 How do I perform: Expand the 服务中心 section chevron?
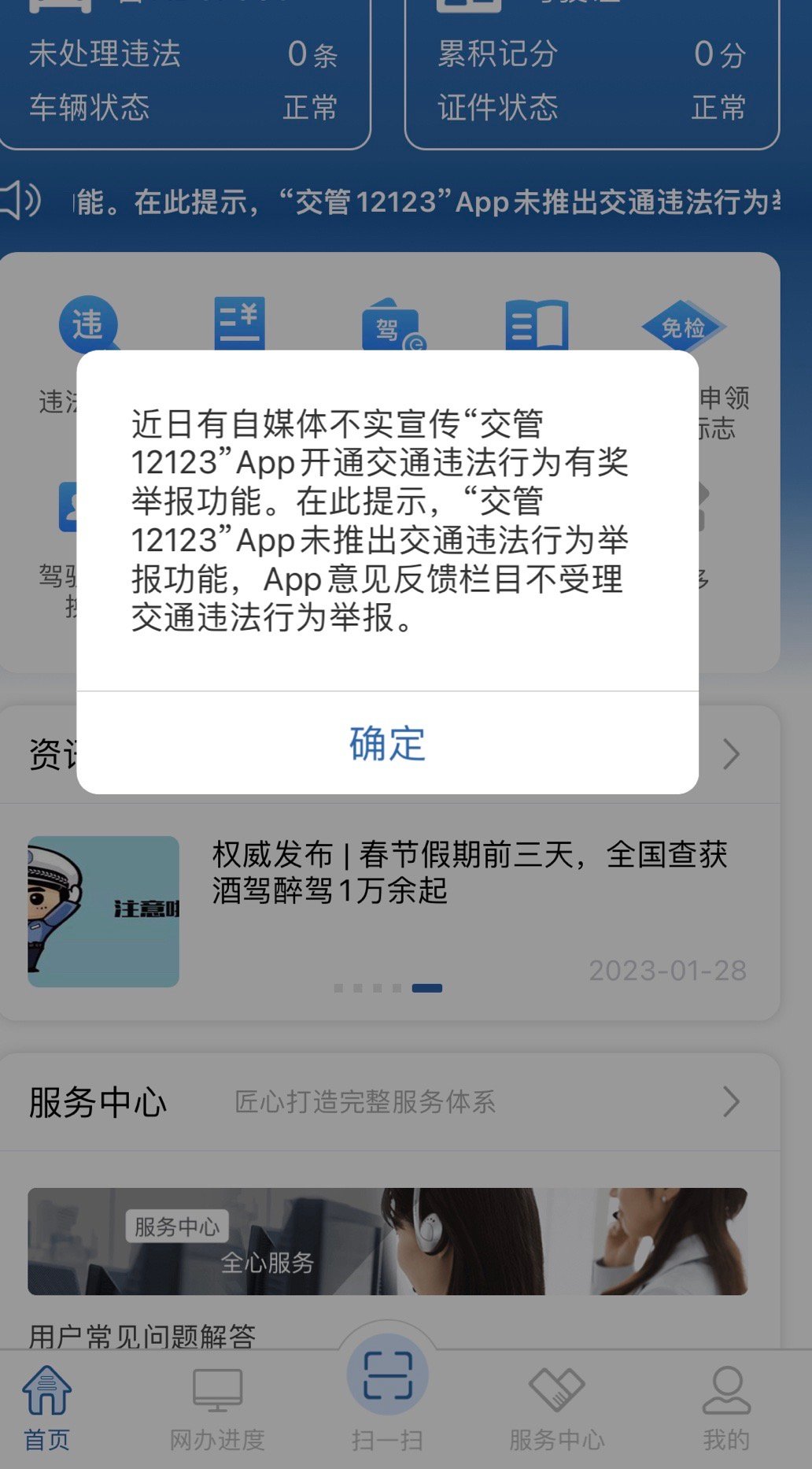(x=731, y=1101)
